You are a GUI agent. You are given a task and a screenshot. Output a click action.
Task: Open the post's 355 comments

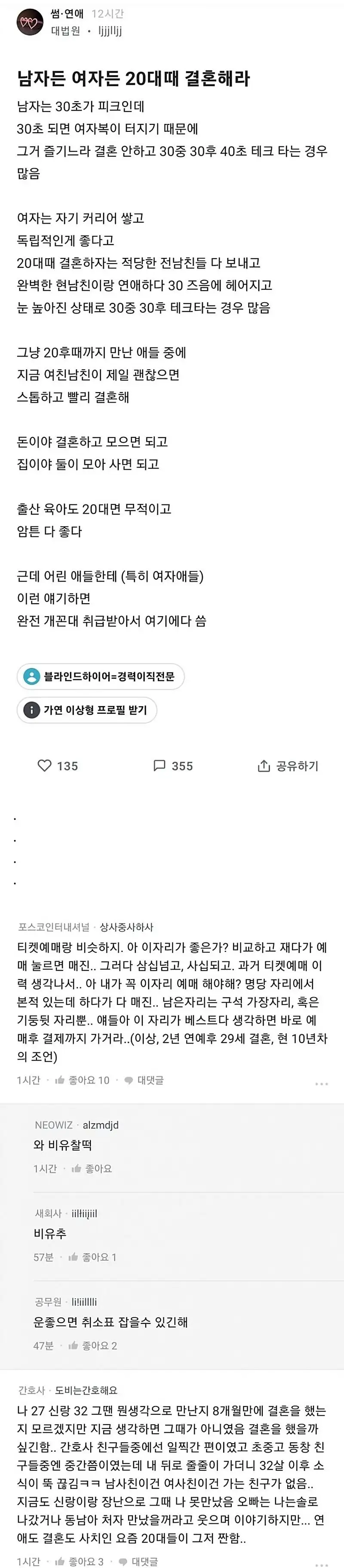point(173,766)
